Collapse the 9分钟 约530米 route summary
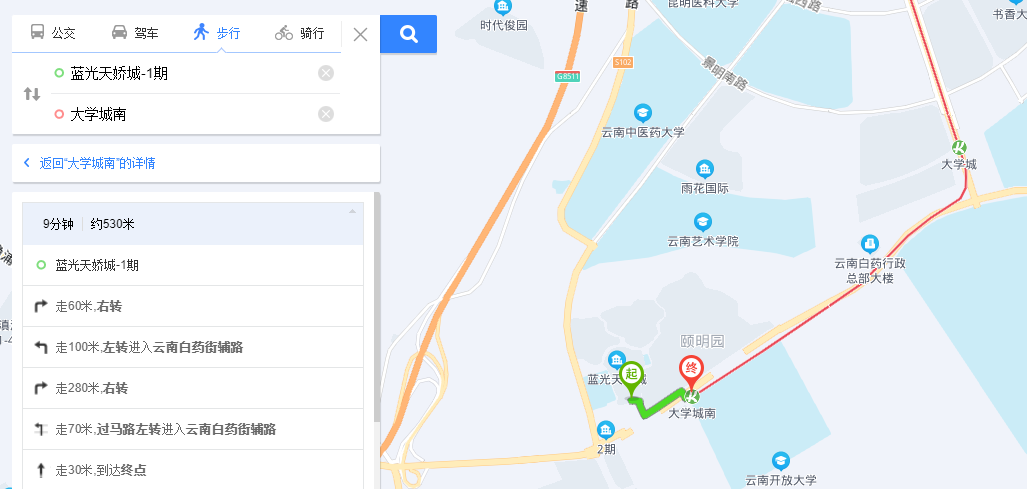Image resolution: width=1027 pixels, height=489 pixels. pyautogui.click(x=351, y=211)
